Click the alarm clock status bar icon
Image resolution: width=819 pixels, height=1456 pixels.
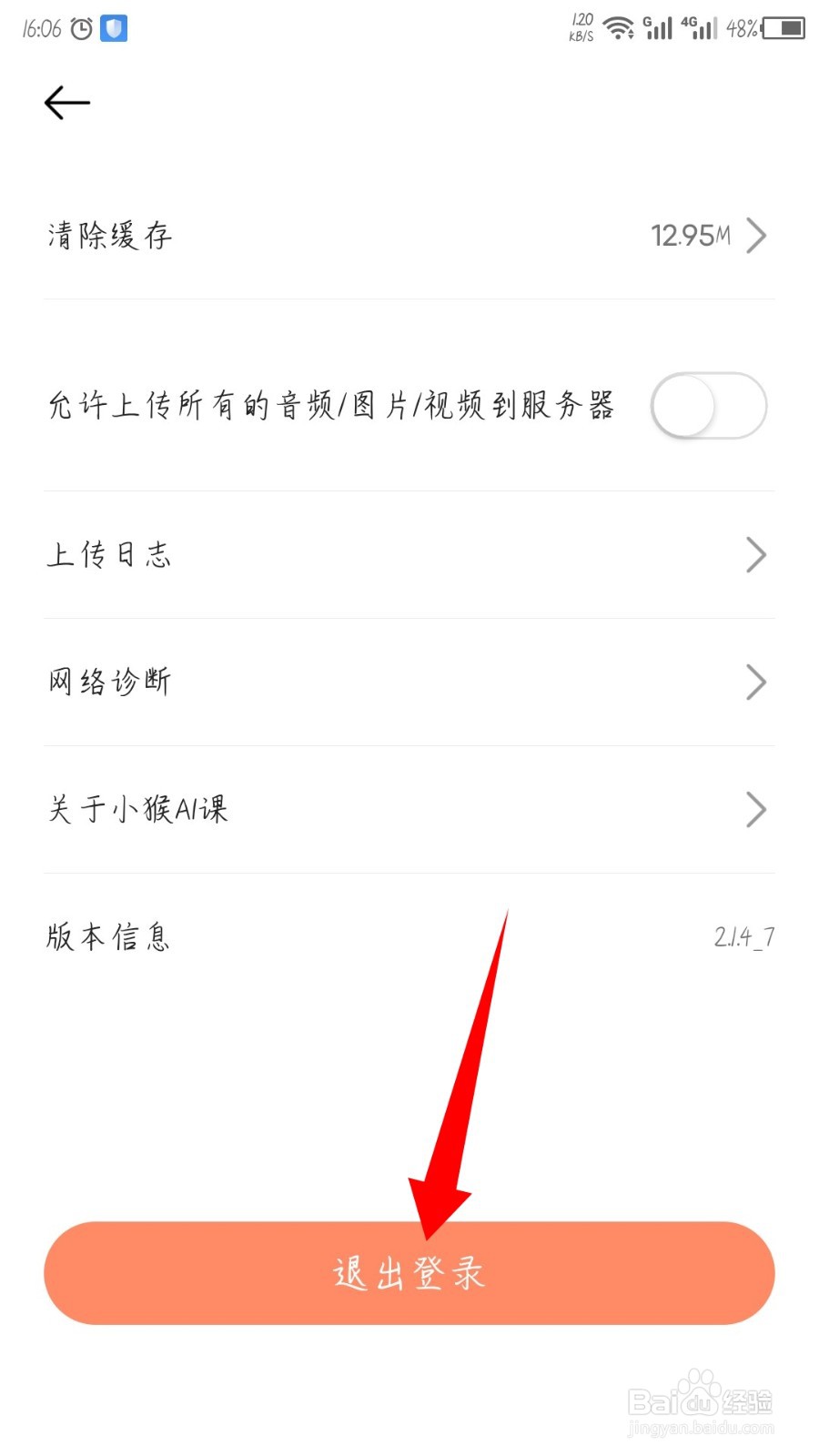(80, 27)
